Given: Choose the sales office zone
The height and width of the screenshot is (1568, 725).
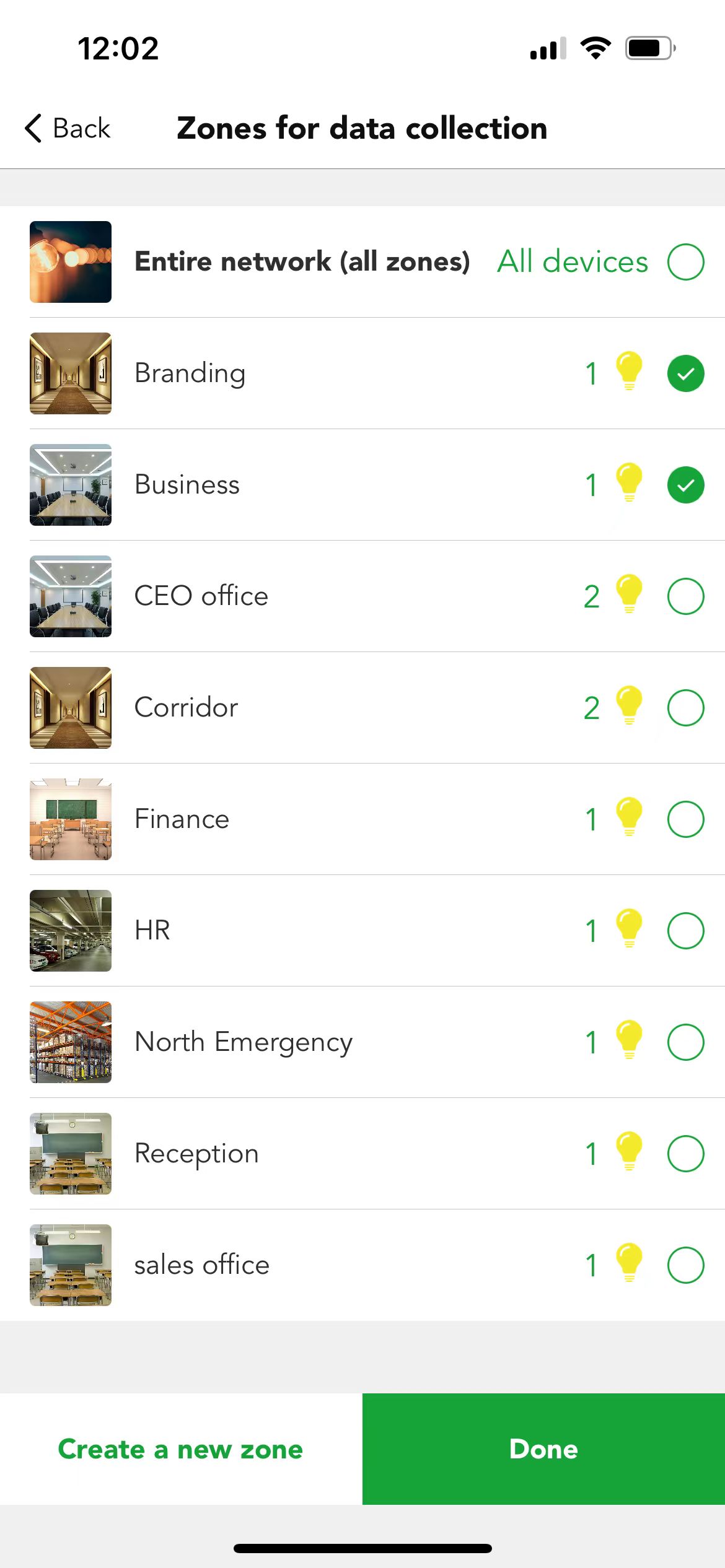Looking at the screenshot, I should (x=685, y=1265).
